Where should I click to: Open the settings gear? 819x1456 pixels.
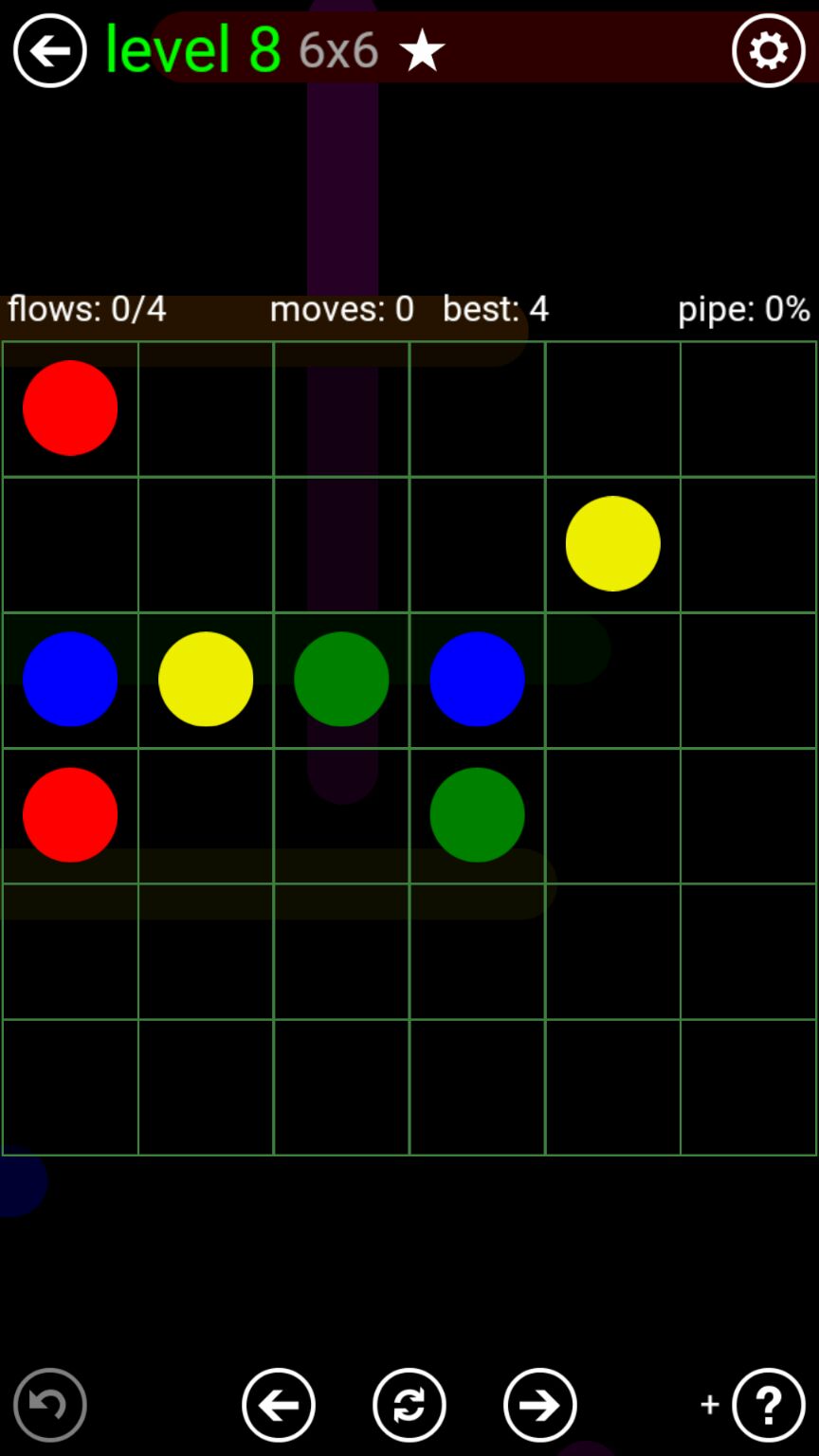(768, 50)
